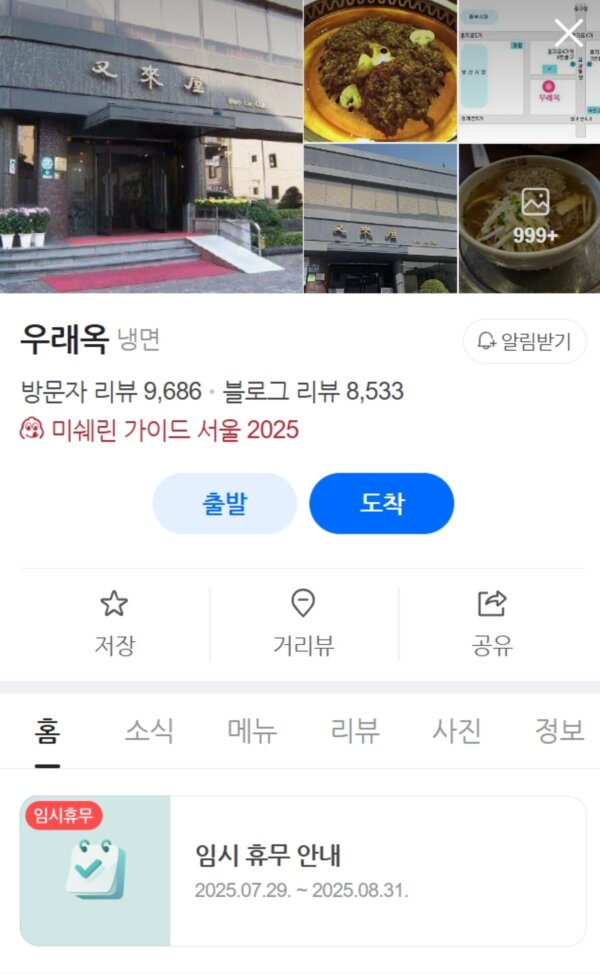Switch to the 정보 tab

point(559,731)
